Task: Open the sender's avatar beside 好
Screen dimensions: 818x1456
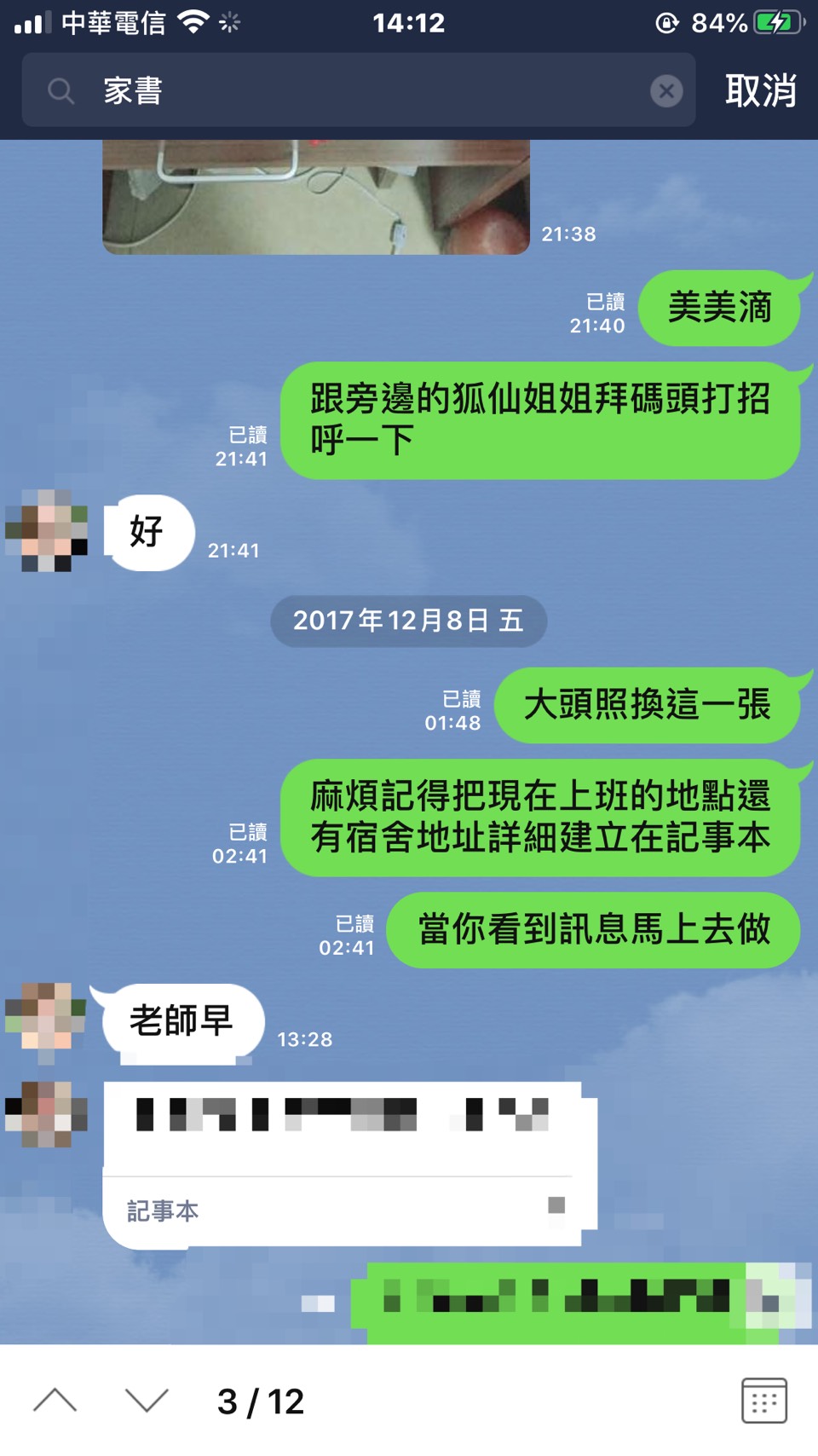Action: [x=47, y=530]
